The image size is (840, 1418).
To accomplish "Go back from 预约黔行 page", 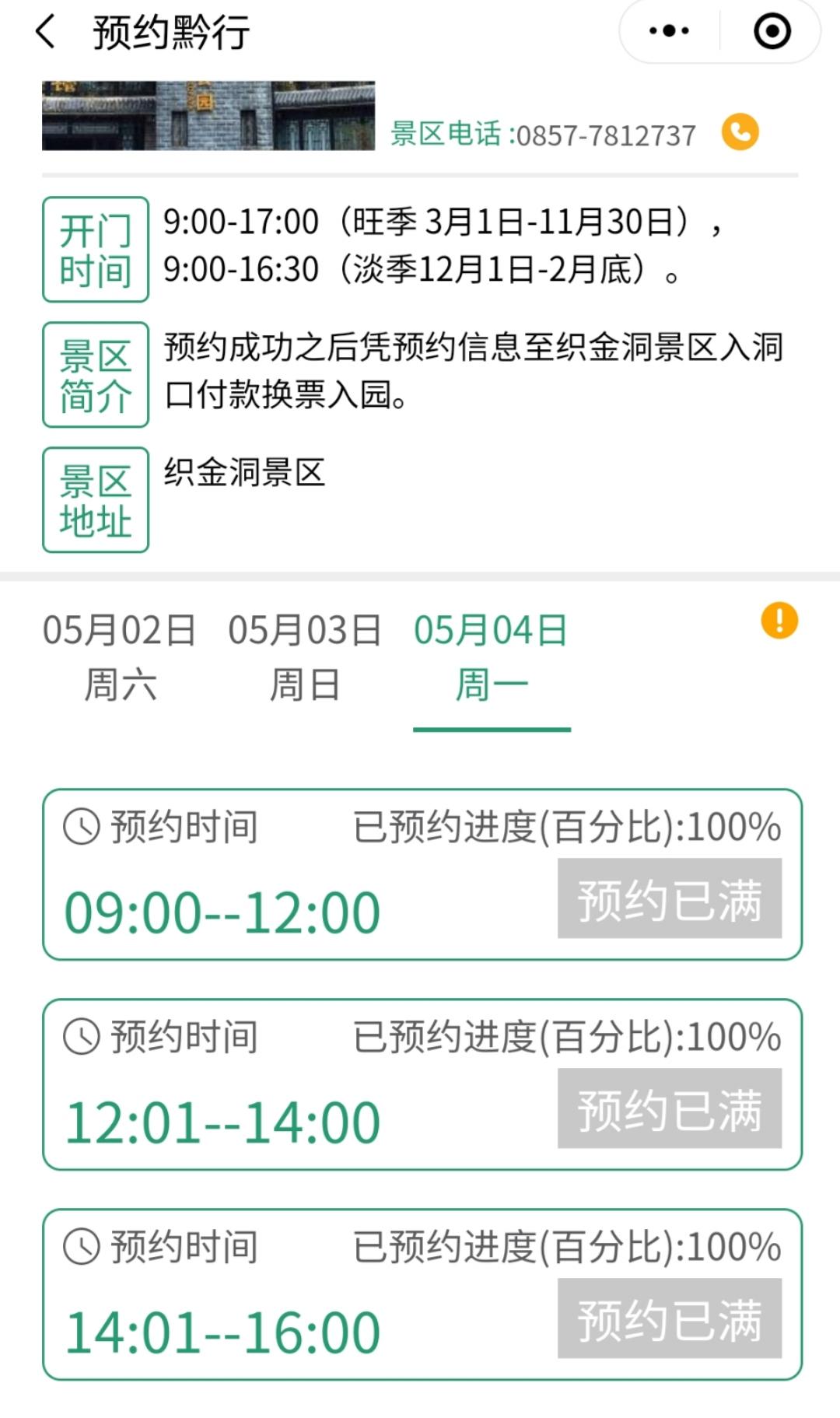I will tap(45, 33).
